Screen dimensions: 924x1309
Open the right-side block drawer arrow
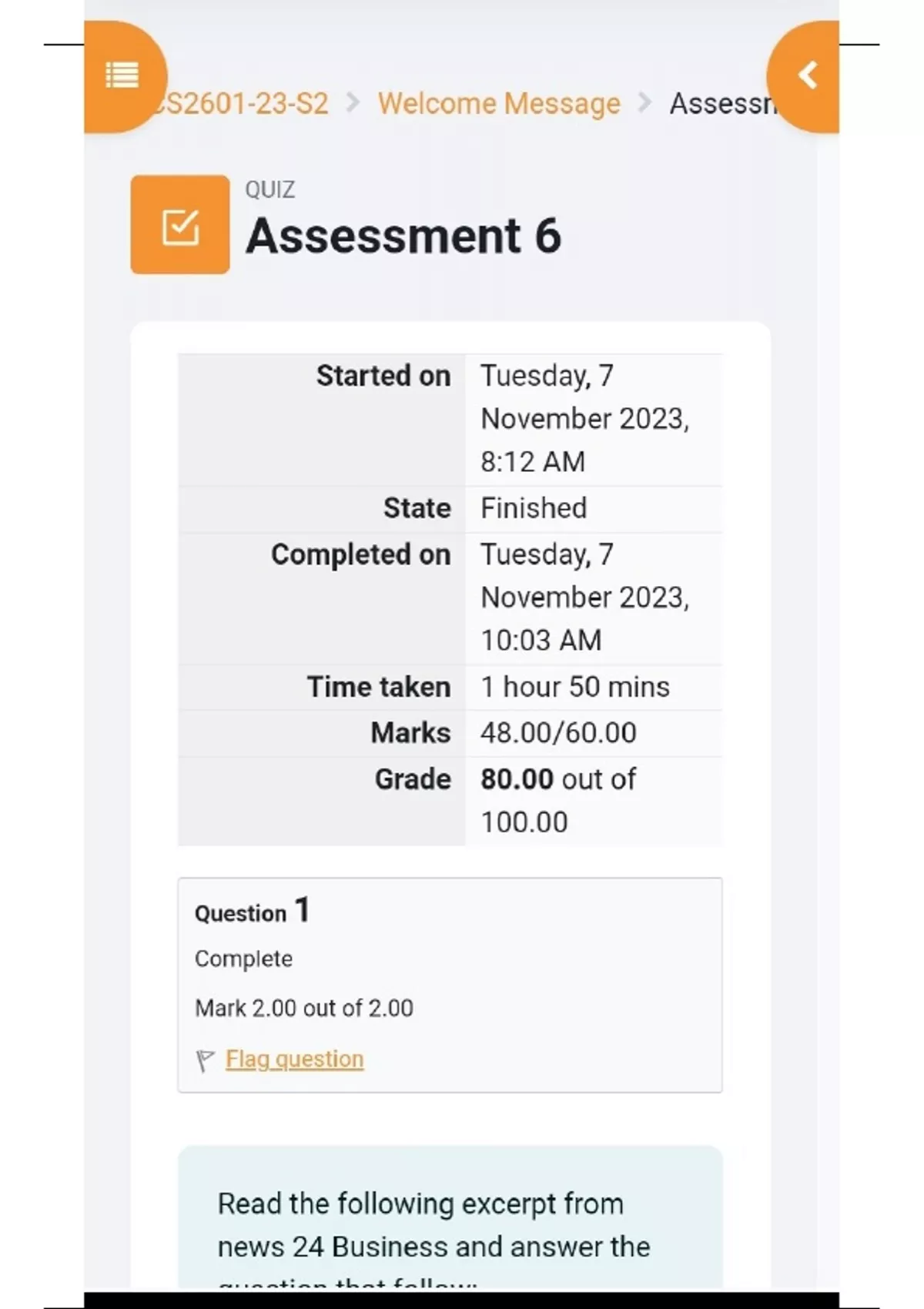804,76
